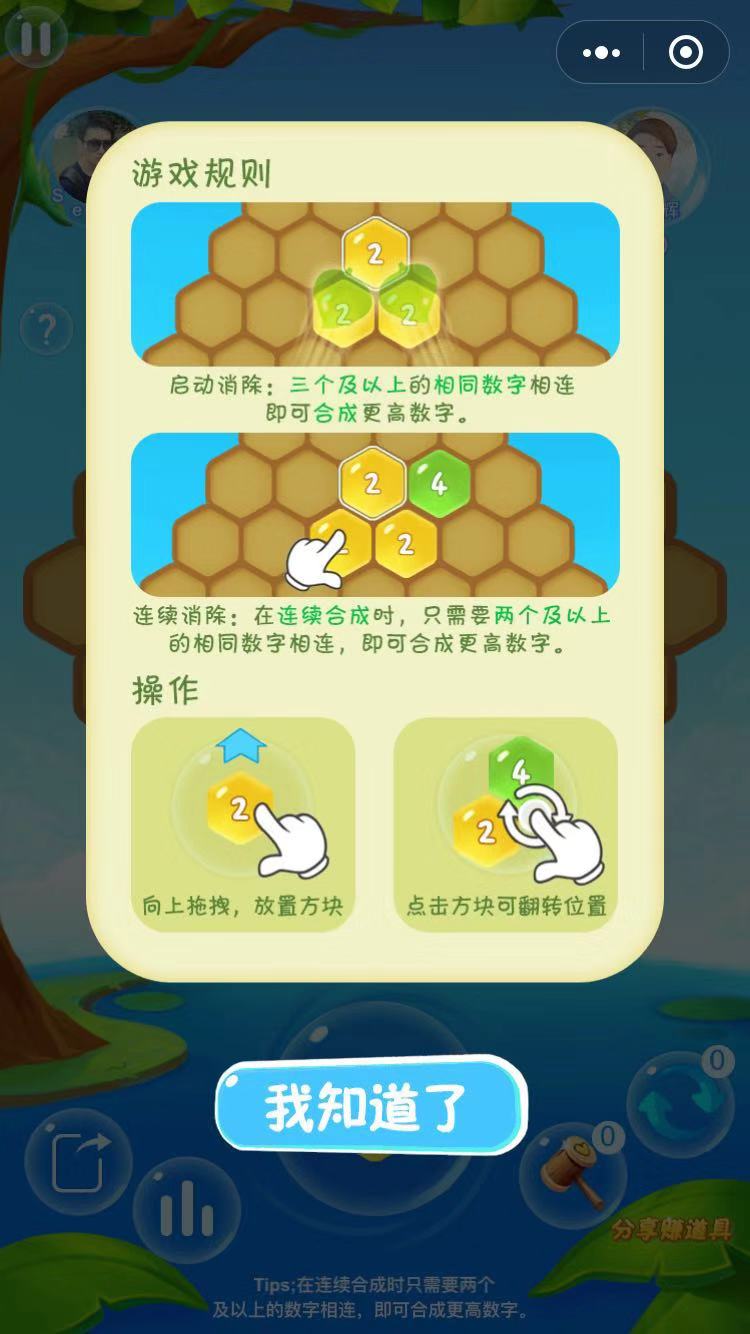Tap the 我知道了 button
Viewport: 750px width, 1334px height.
click(370, 1107)
